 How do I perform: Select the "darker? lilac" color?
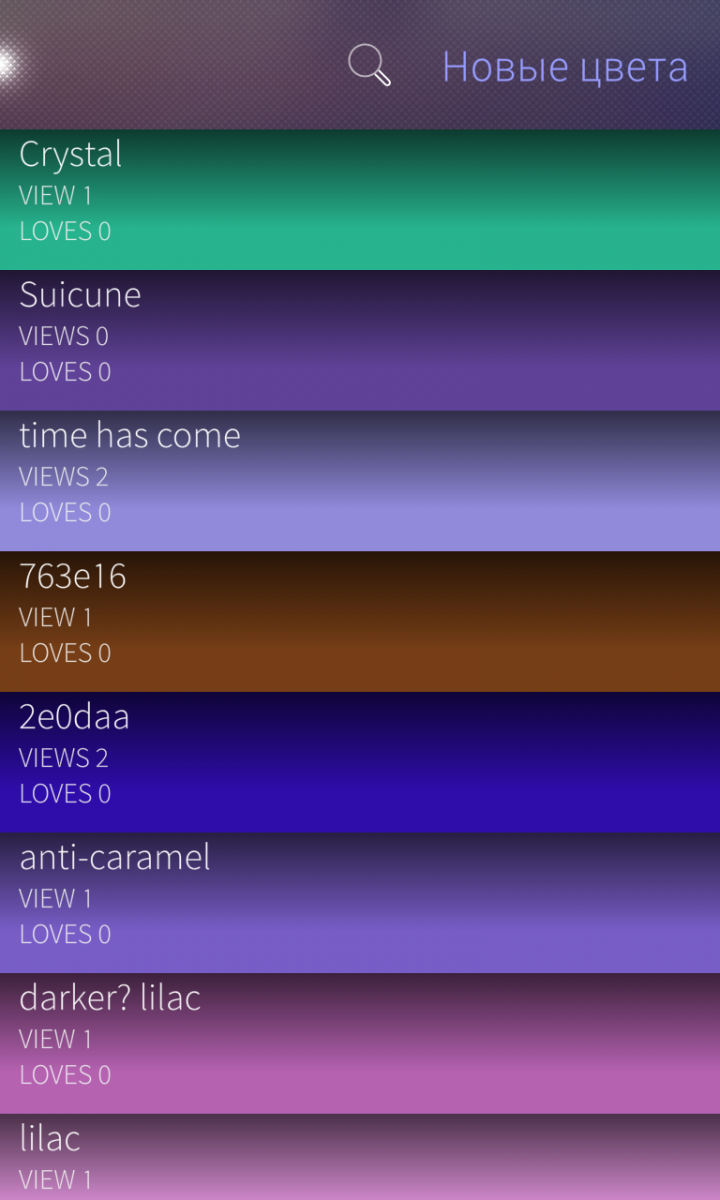coord(360,1043)
